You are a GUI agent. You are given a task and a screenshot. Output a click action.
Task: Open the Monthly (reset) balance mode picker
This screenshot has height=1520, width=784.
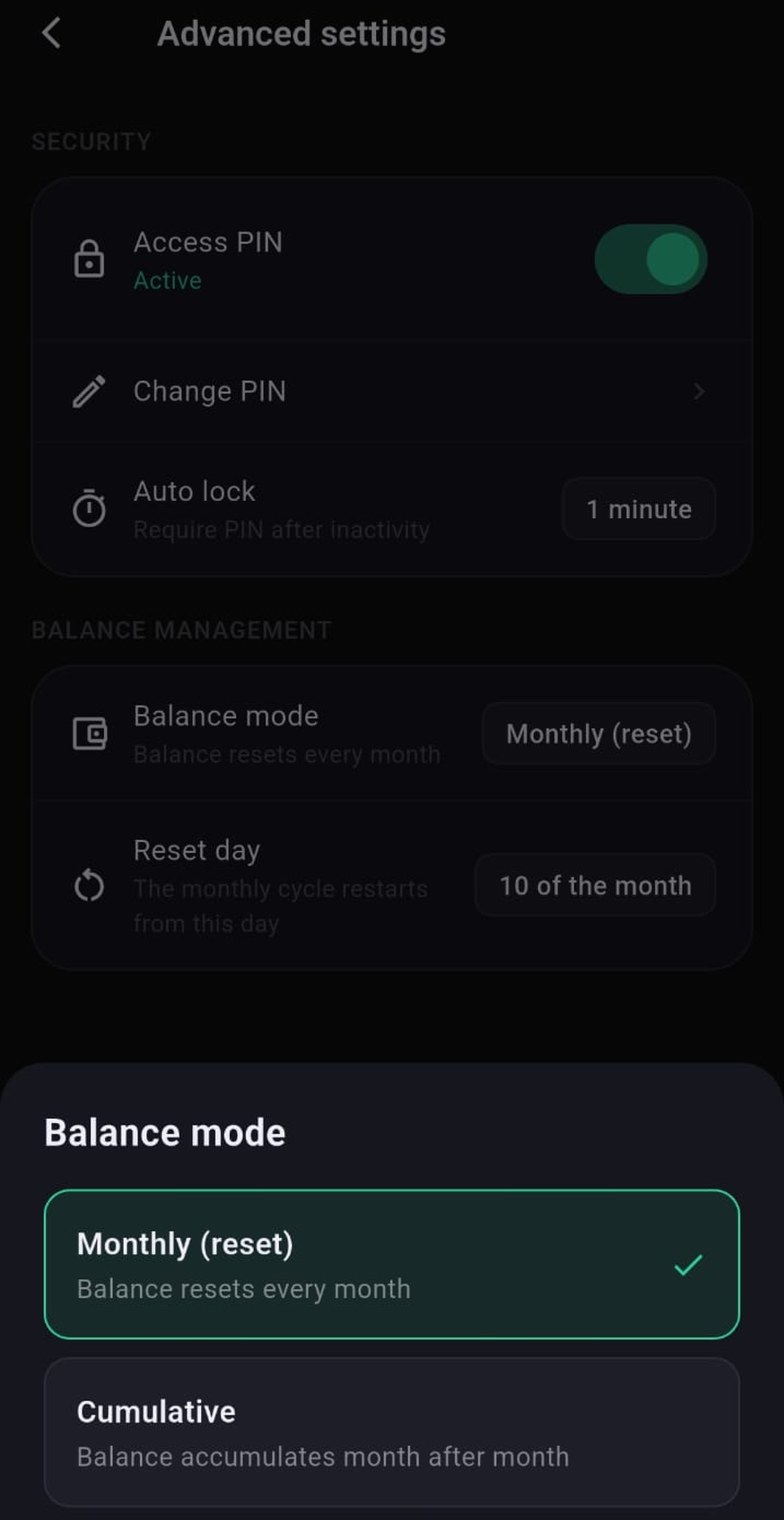point(599,733)
